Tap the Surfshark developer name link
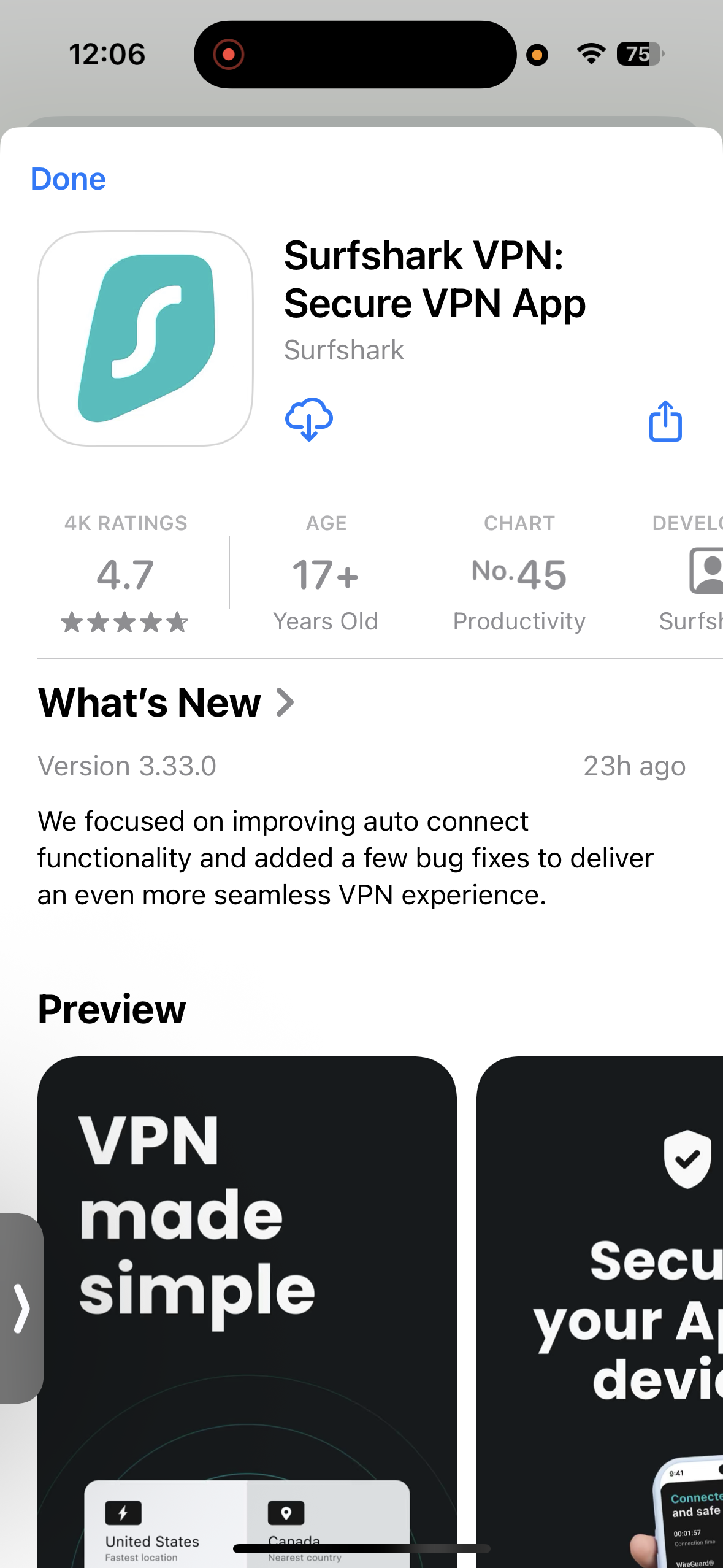This screenshot has height=1568, width=723. (343, 350)
